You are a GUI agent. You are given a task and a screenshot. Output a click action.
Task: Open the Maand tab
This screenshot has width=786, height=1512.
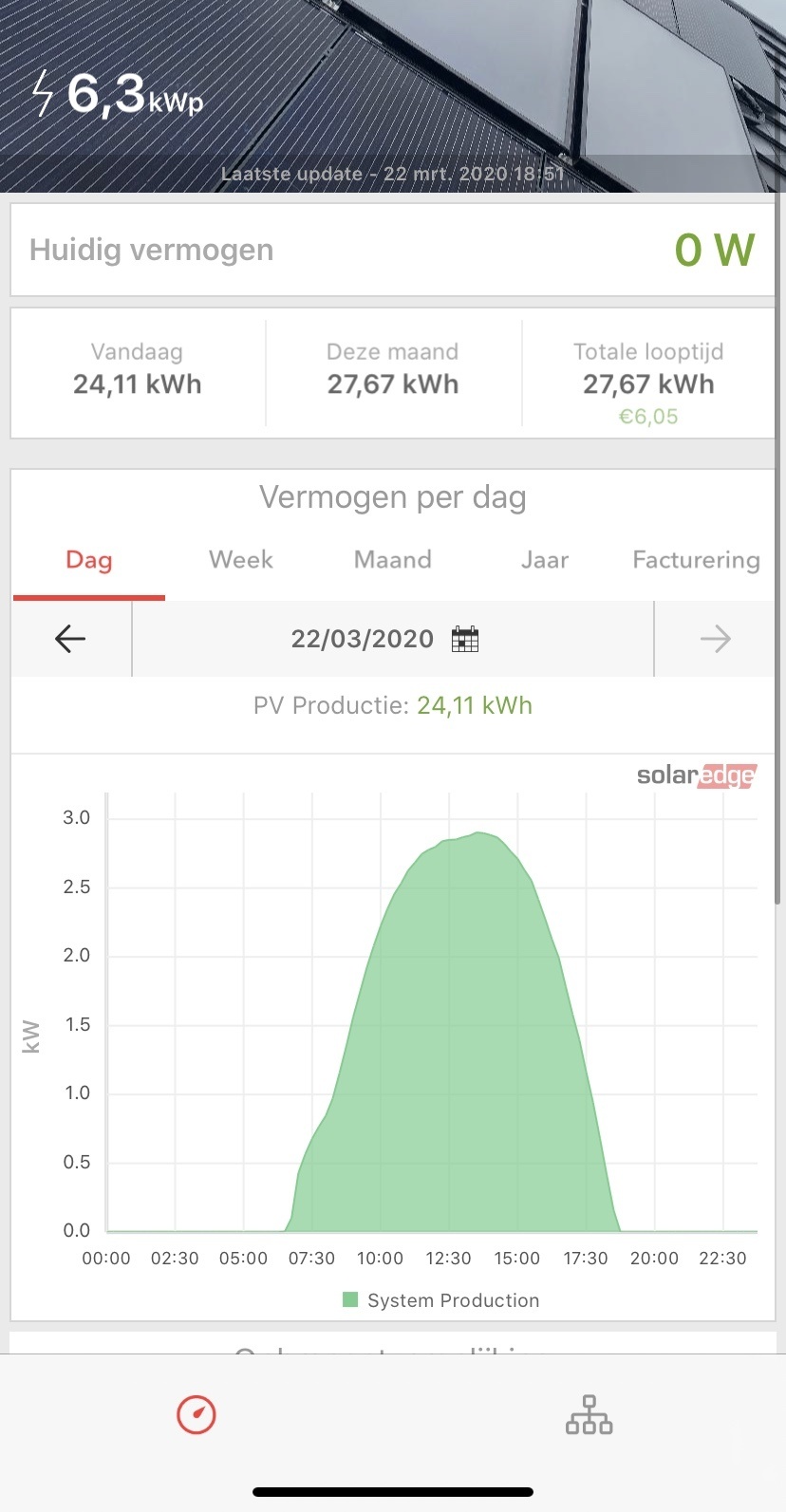pos(393,560)
